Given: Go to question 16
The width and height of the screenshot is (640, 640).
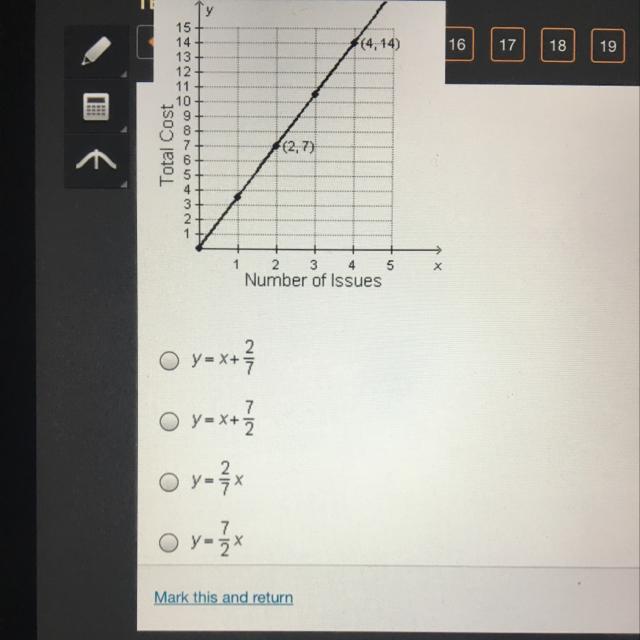Looking at the screenshot, I should point(457,45).
